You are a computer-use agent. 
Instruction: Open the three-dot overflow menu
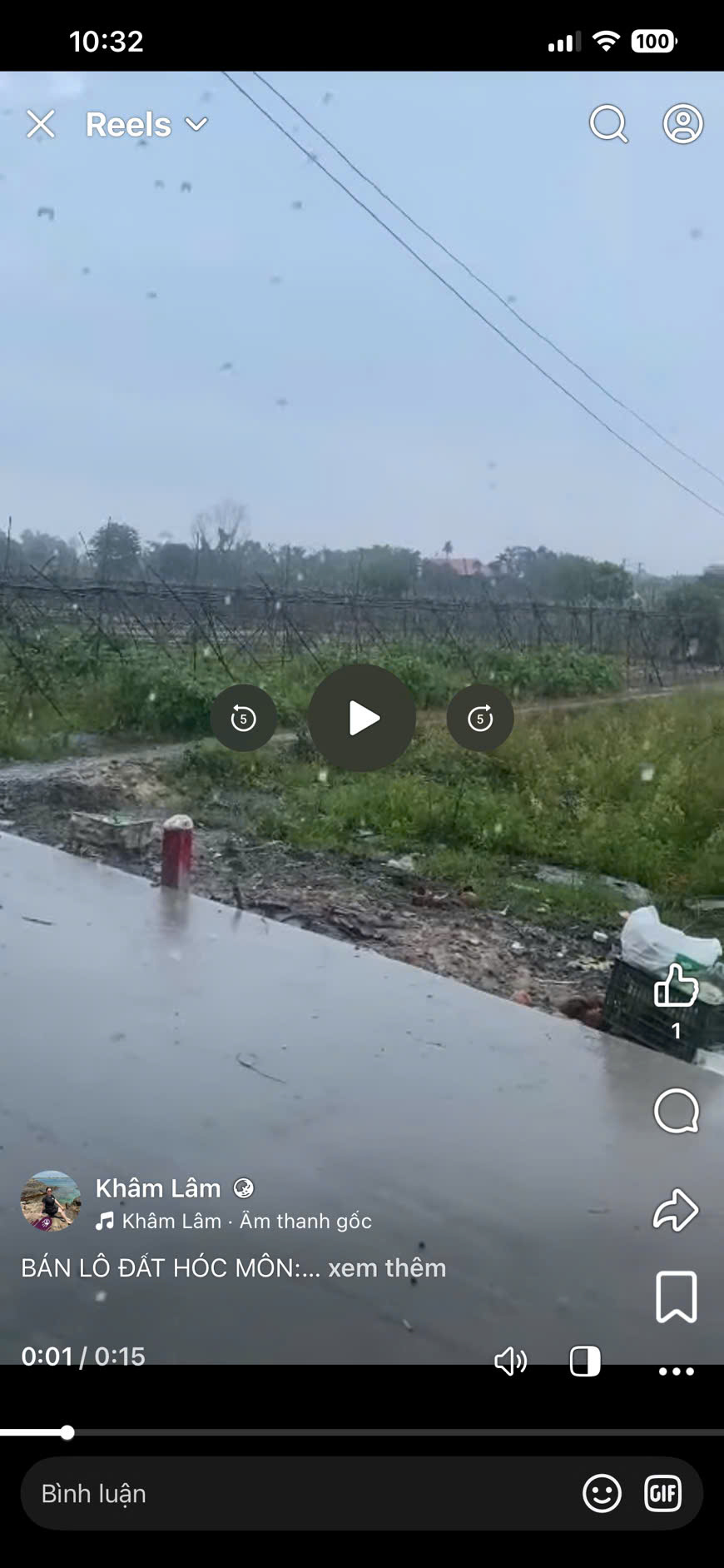coord(676,1371)
